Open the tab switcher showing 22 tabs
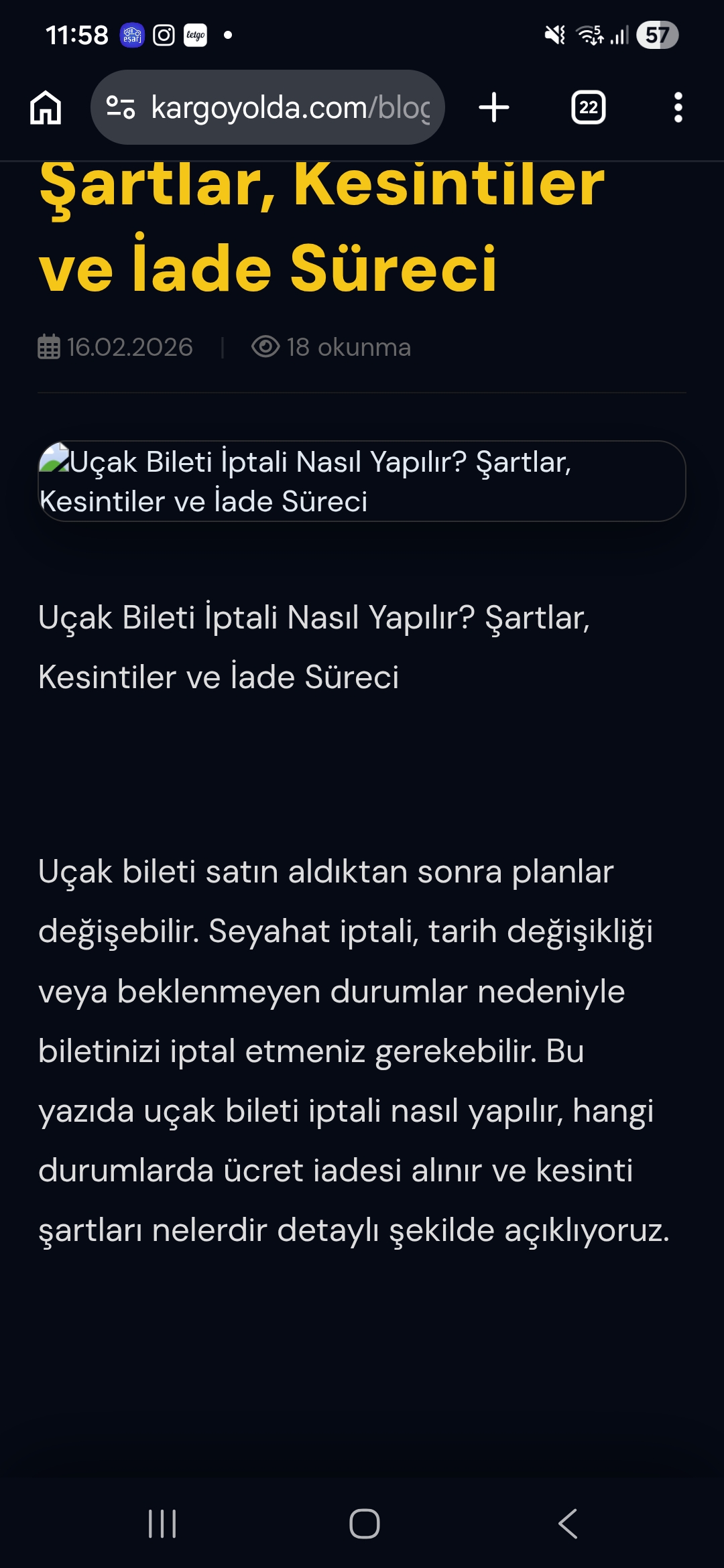Viewport: 724px width, 1568px height. coord(589,109)
